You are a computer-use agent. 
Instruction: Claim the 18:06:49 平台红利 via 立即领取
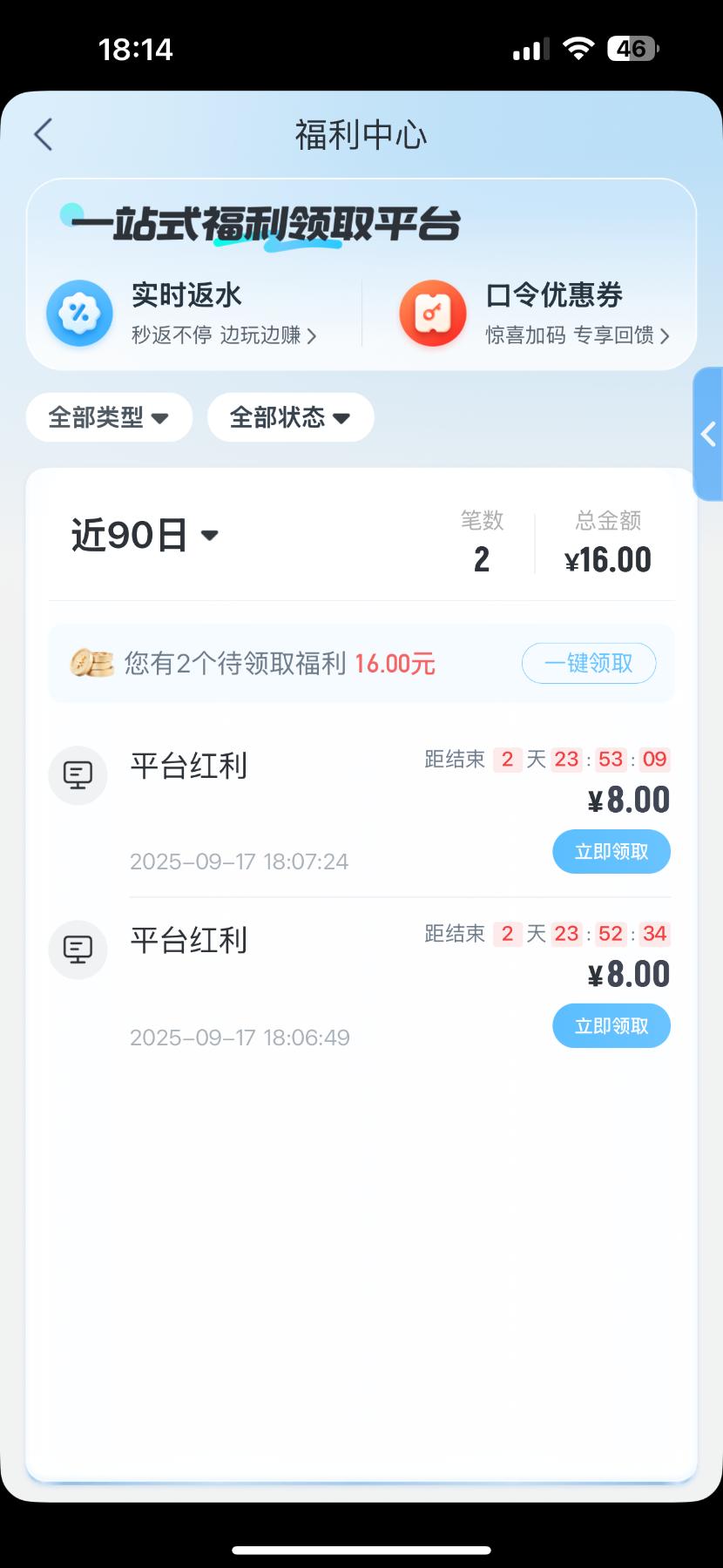(612, 1025)
